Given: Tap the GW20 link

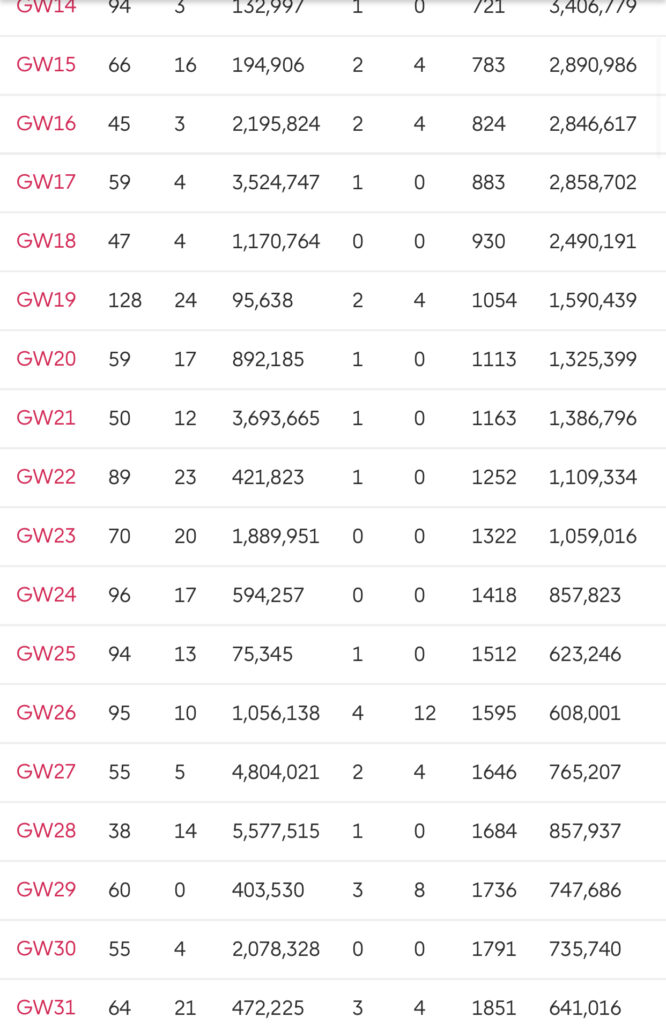Looking at the screenshot, I should (x=46, y=359).
